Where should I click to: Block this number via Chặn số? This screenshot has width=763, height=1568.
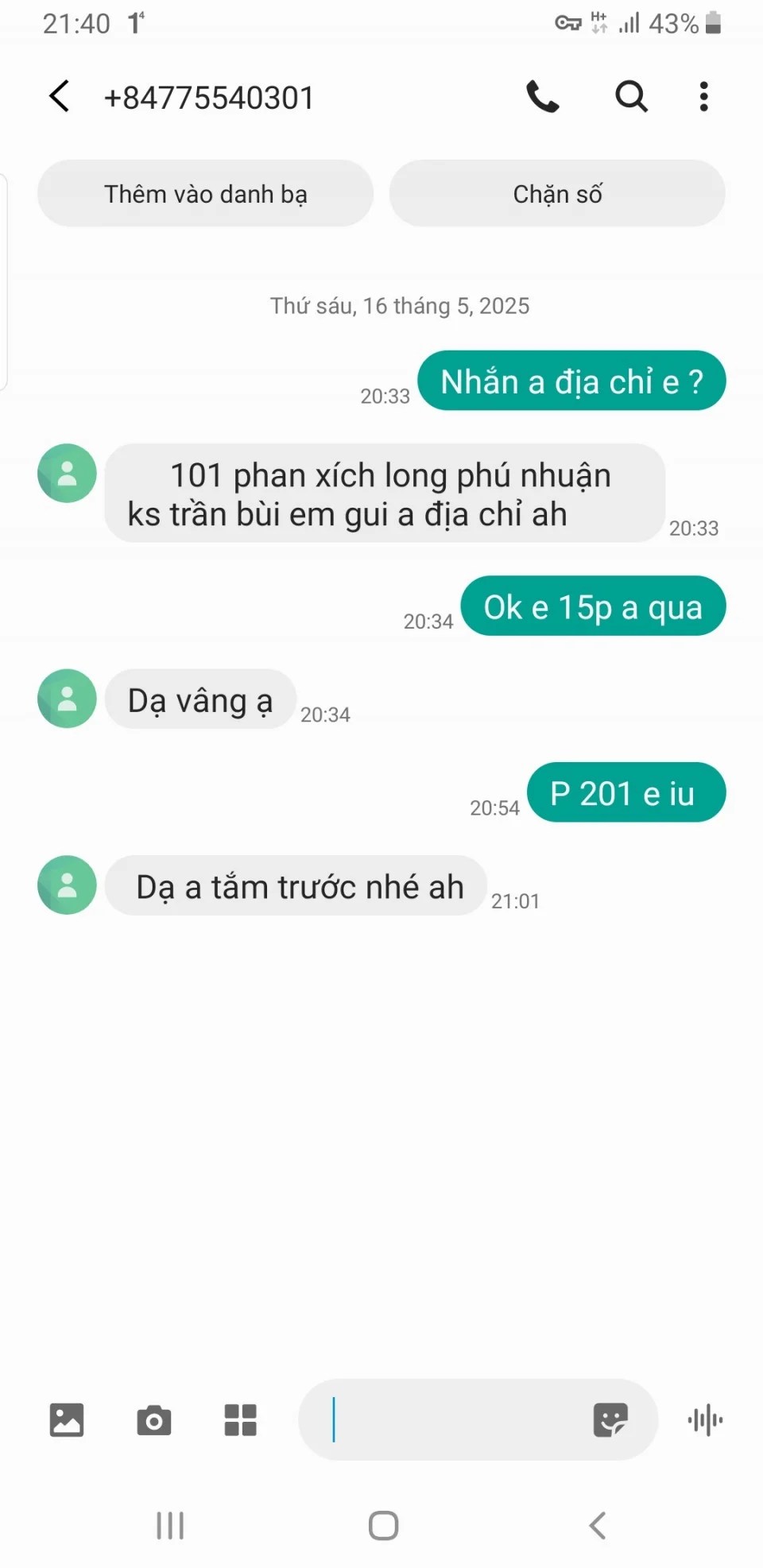pyautogui.click(x=557, y=194)
